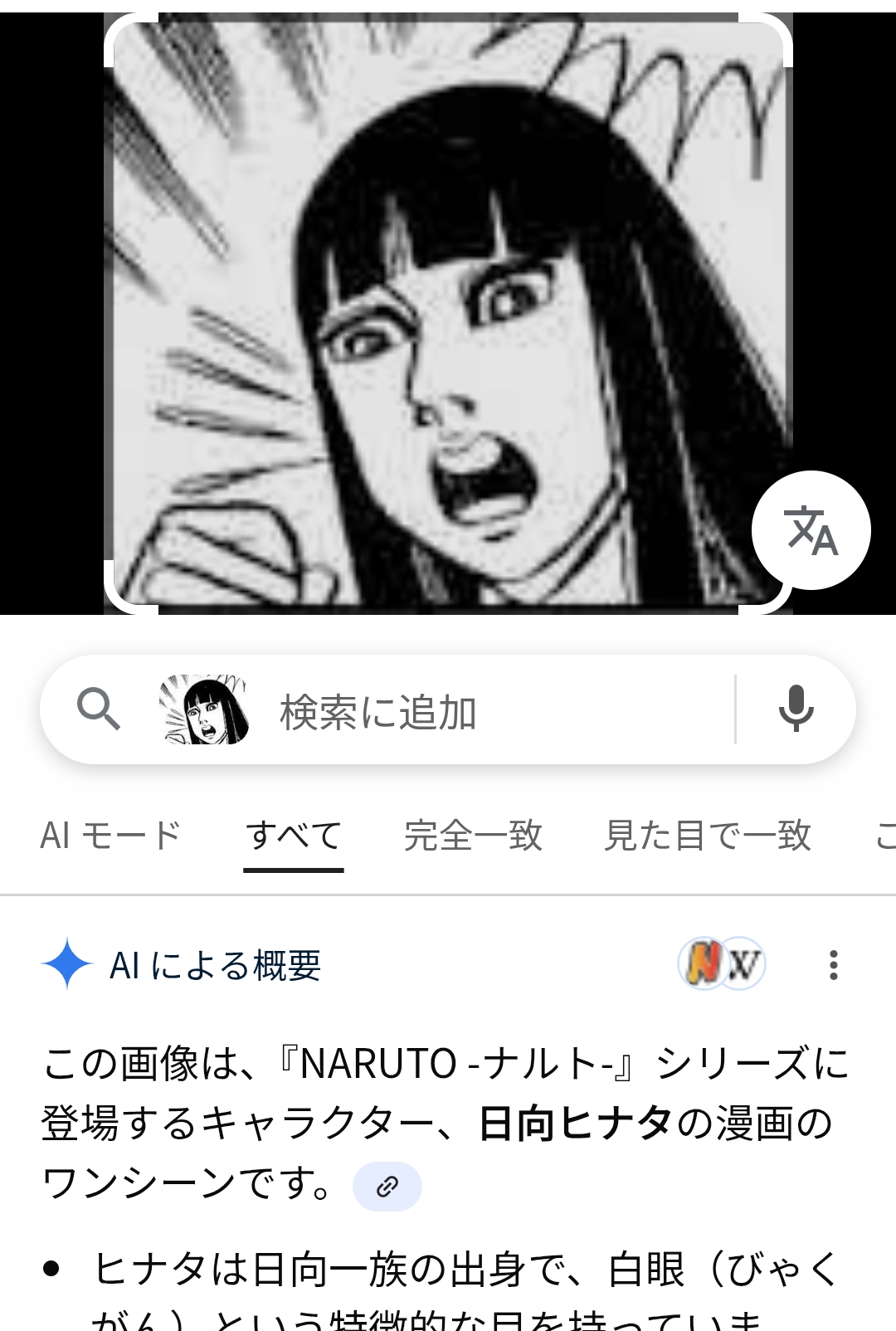Tap the translate icon on the image

click(x=811, y=530)
